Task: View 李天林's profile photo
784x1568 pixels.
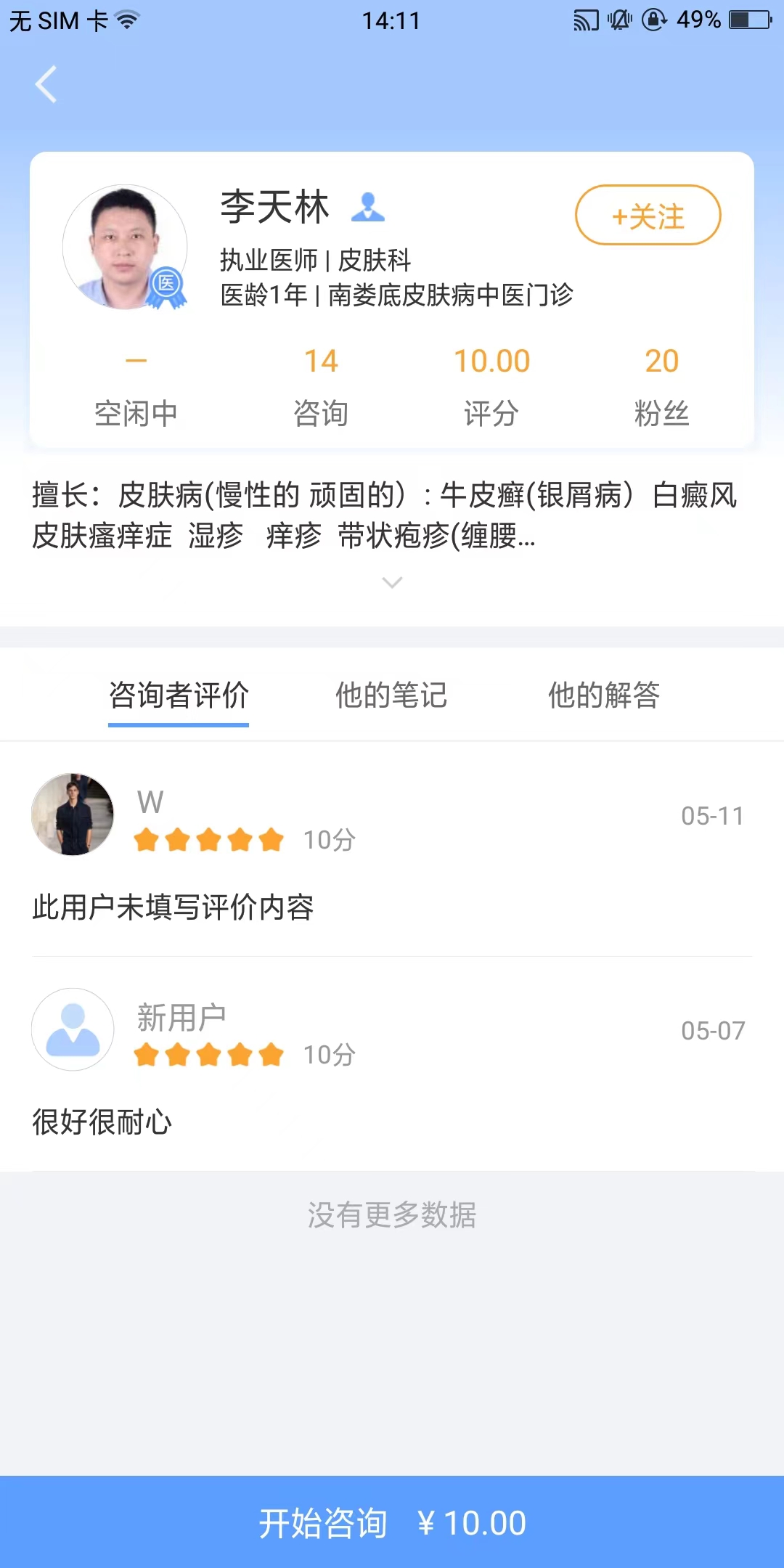Action: point(125,247)
